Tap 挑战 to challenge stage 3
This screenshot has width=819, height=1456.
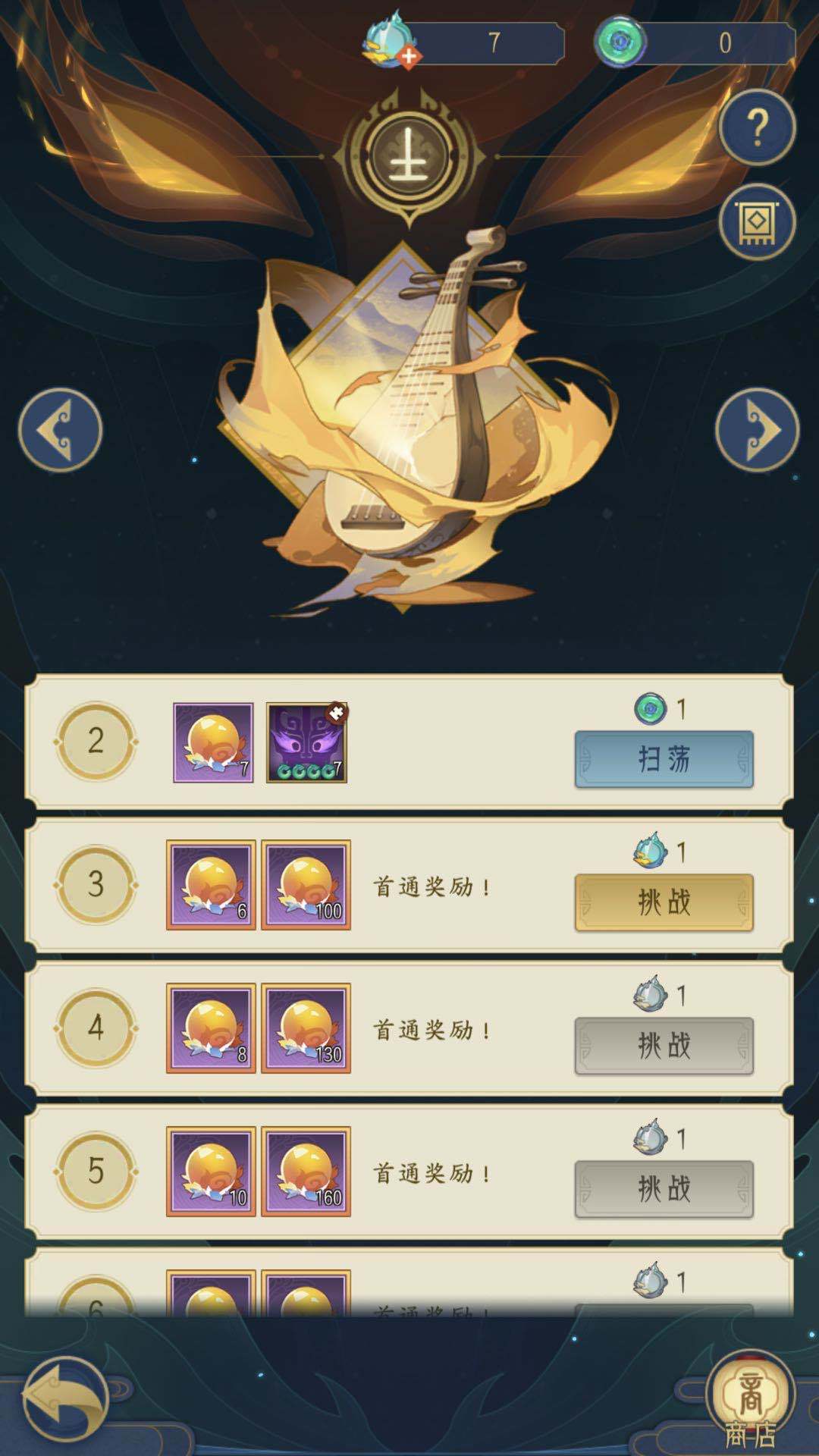(664, 902)
